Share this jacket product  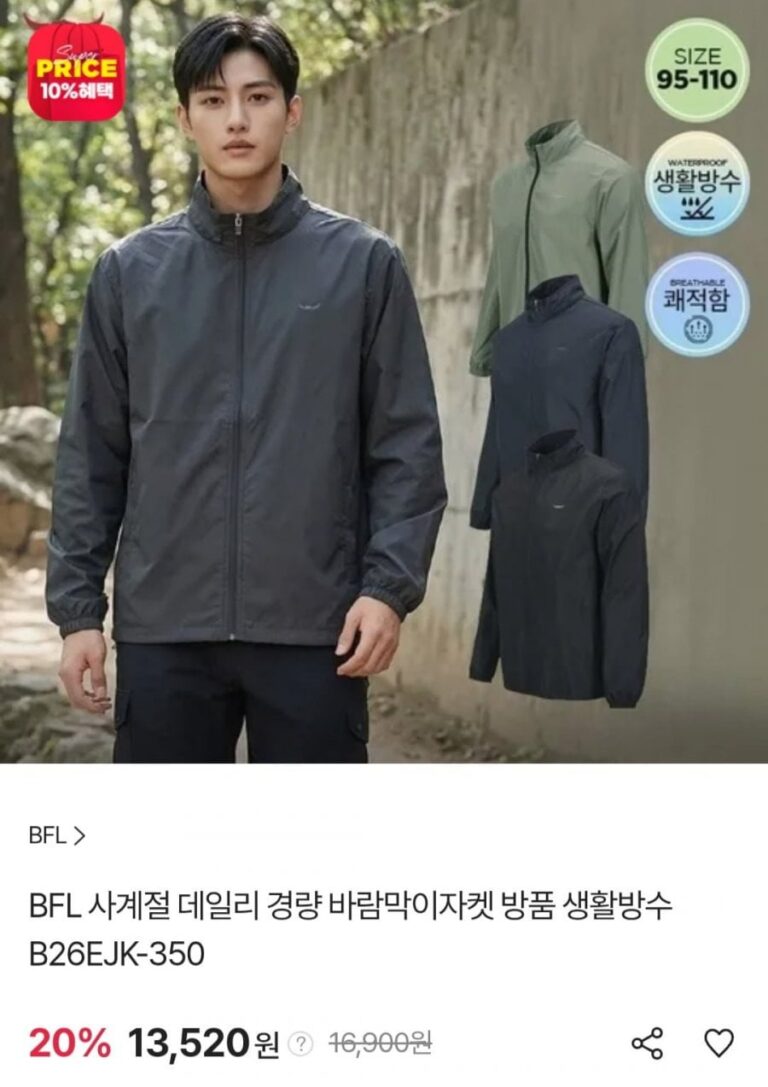coord(647,1043)
